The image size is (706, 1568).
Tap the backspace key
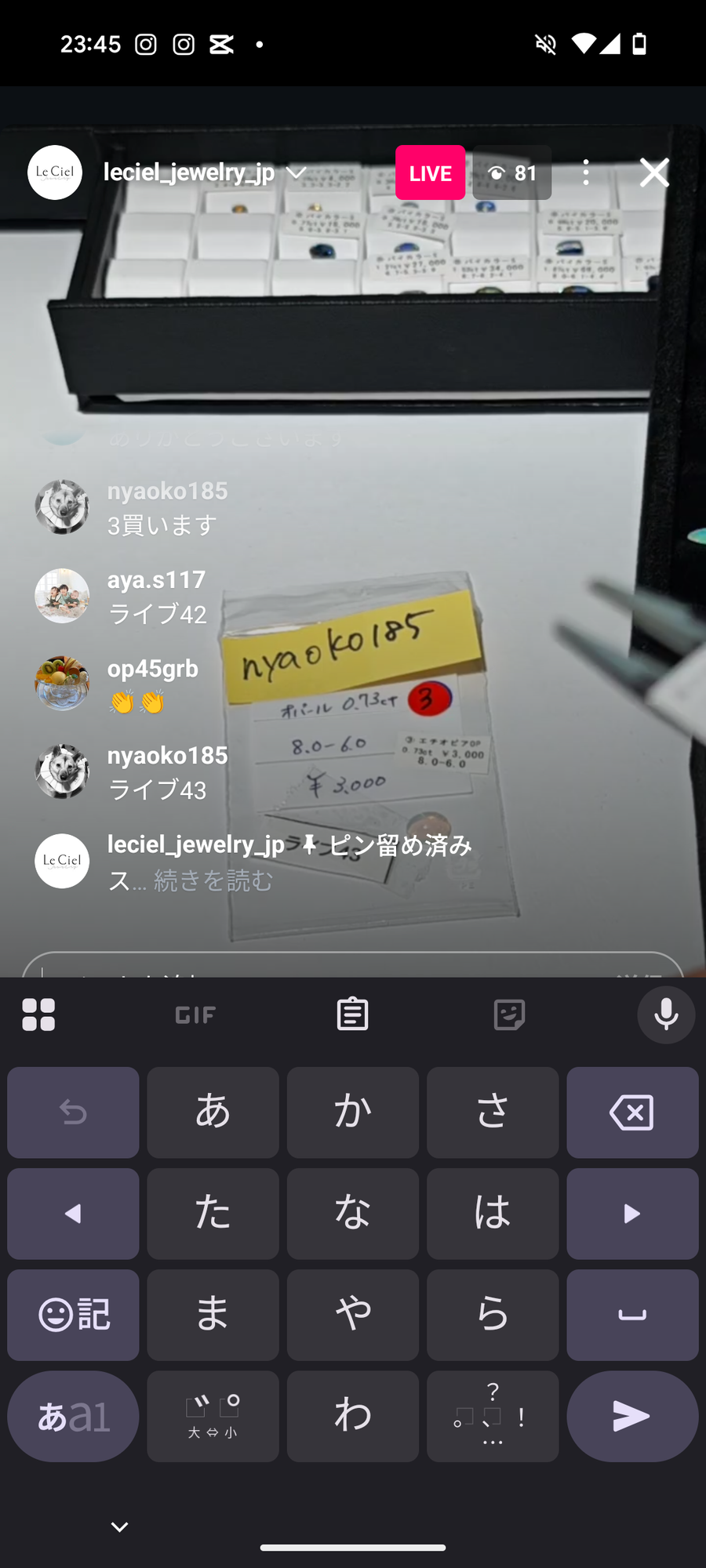pos(632,1112)
